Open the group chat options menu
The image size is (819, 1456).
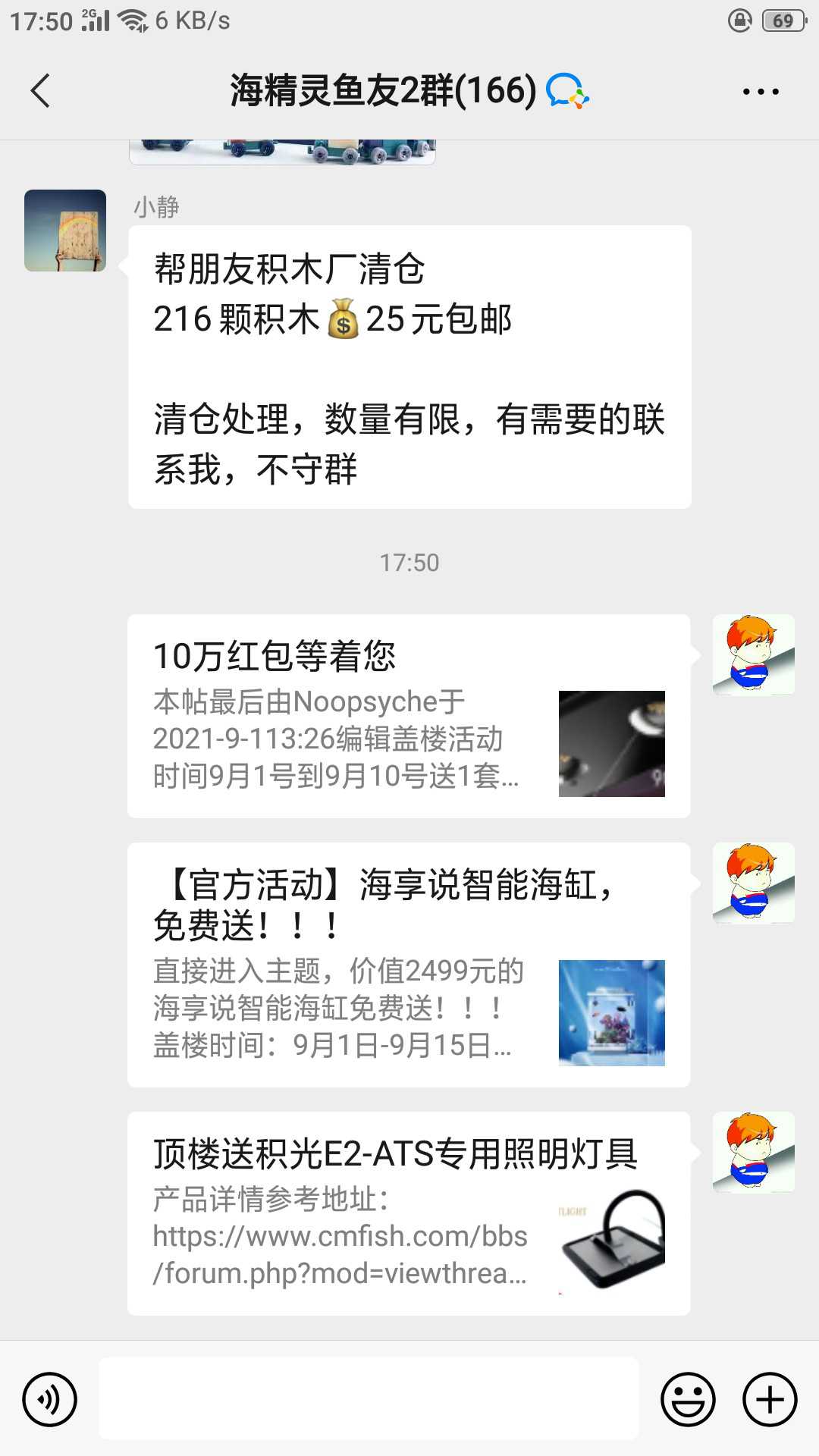[760, 92]
